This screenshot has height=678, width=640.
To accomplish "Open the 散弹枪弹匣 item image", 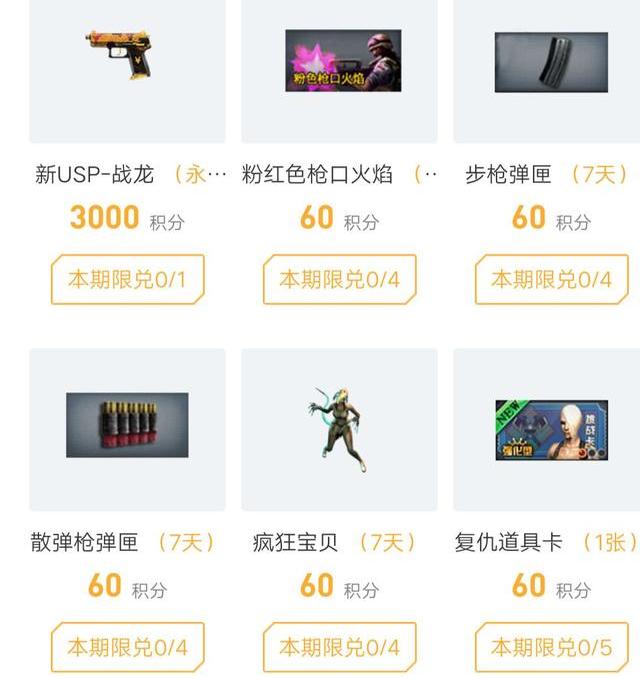I will 127,425.
